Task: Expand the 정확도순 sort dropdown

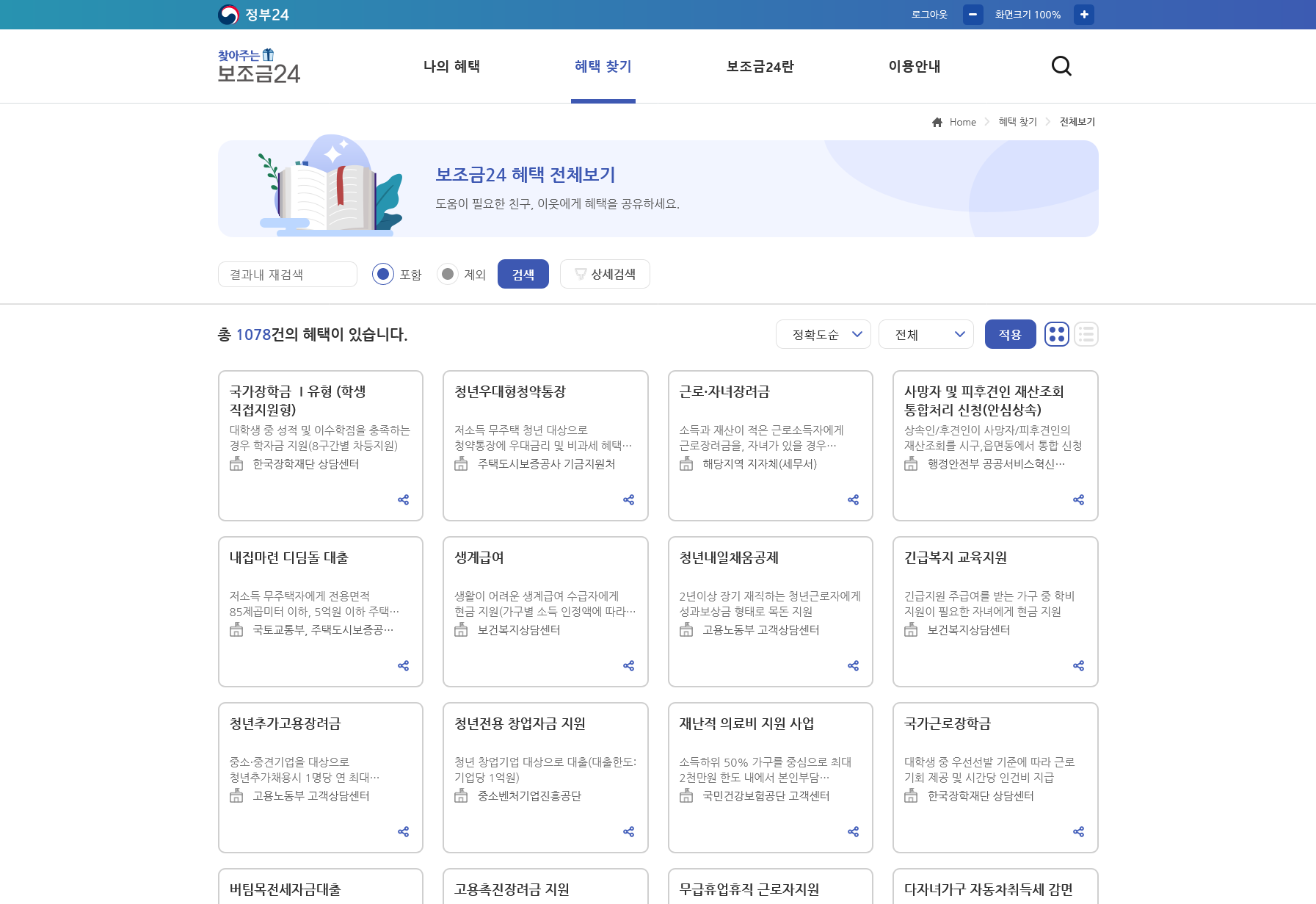Action: coord(823,334)
